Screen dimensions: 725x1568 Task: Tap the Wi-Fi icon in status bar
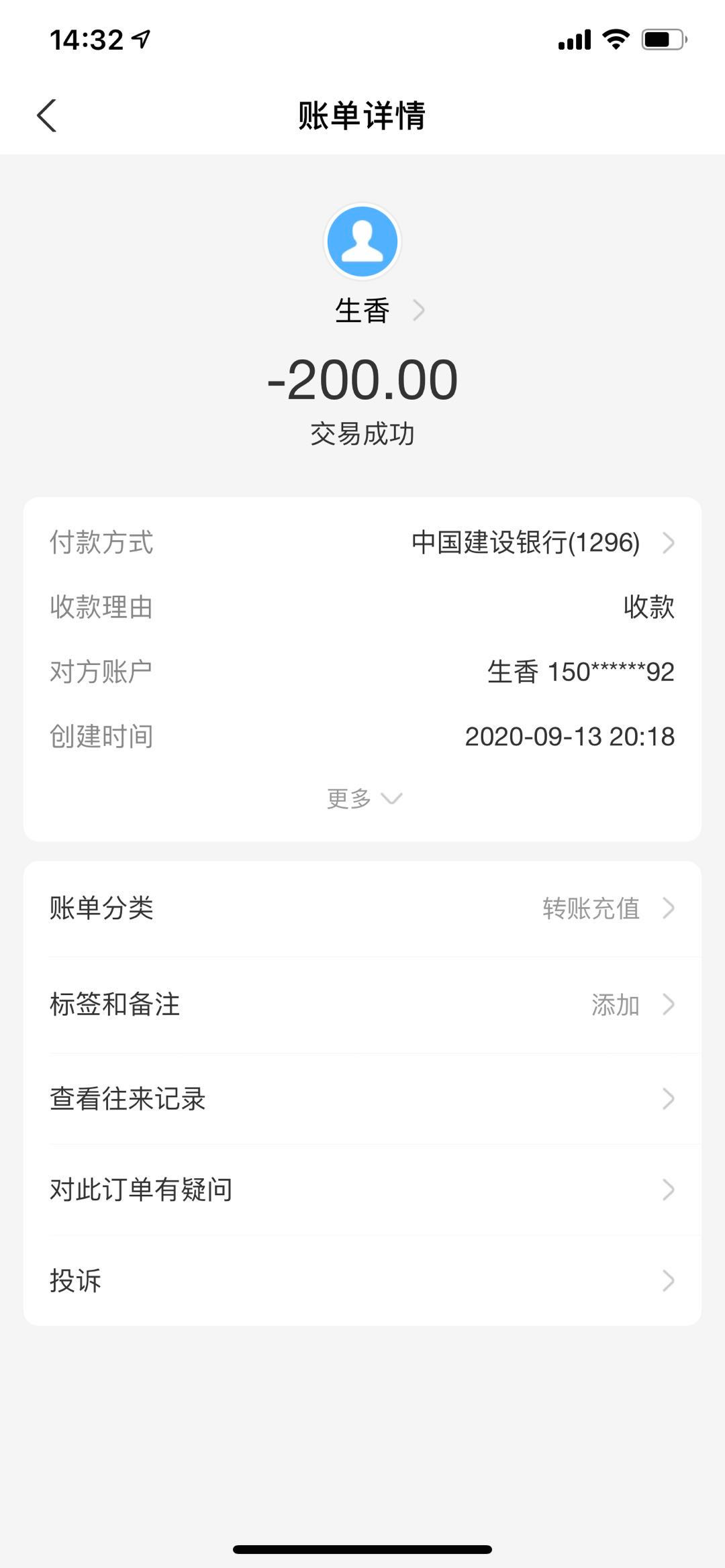tap(613, 40)
